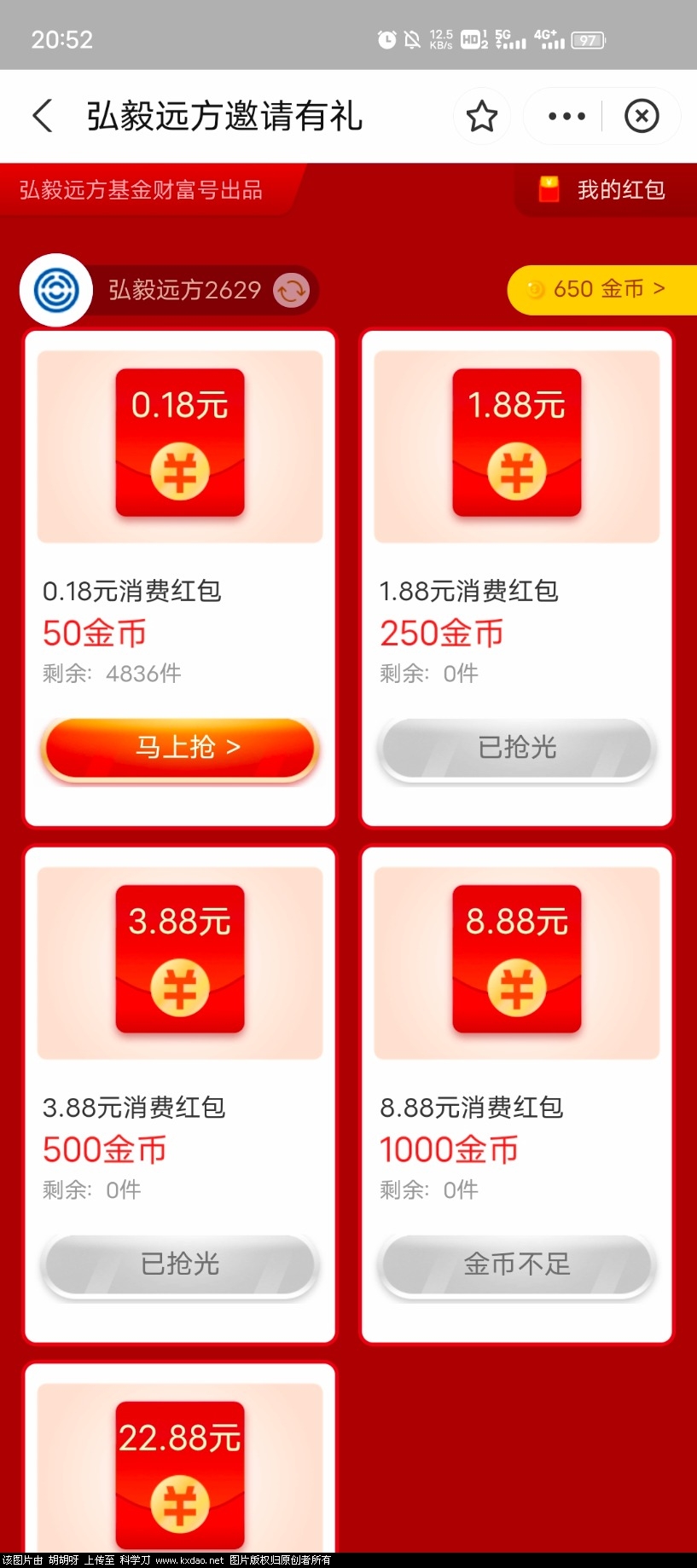Tap 已抢光 under the 3.88元 red packet
Screen dimensions: 697x1568
180,1264
